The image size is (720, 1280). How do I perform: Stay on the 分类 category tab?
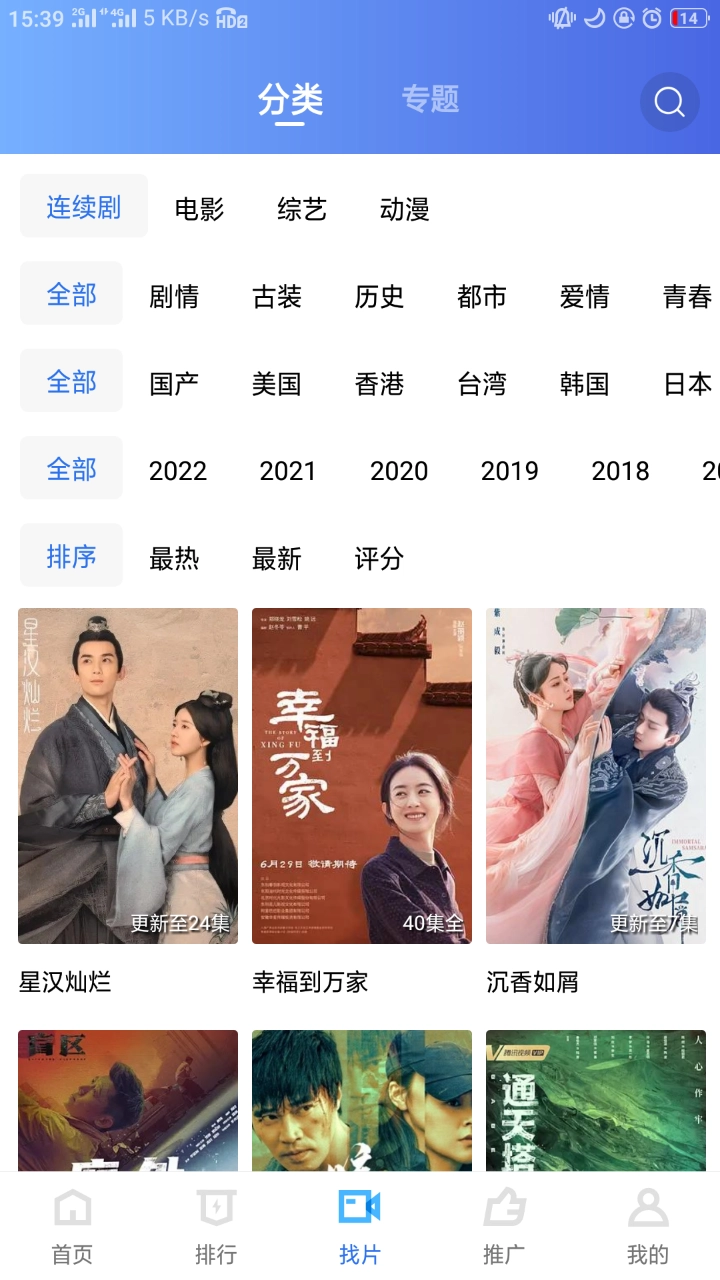point(288,99)
